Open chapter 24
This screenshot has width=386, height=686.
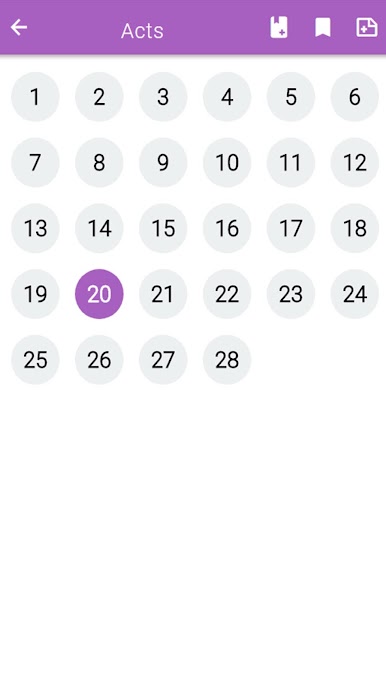click(354, 294)
